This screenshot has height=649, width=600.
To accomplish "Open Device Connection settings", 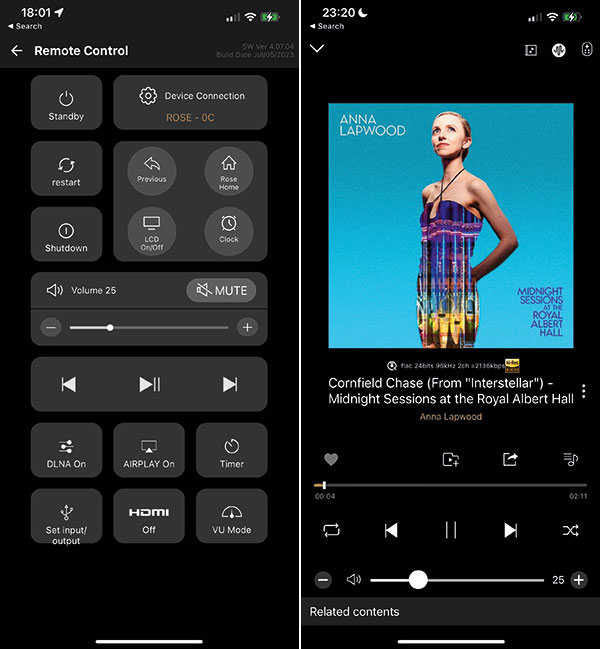I will click(x=190, y=102).
